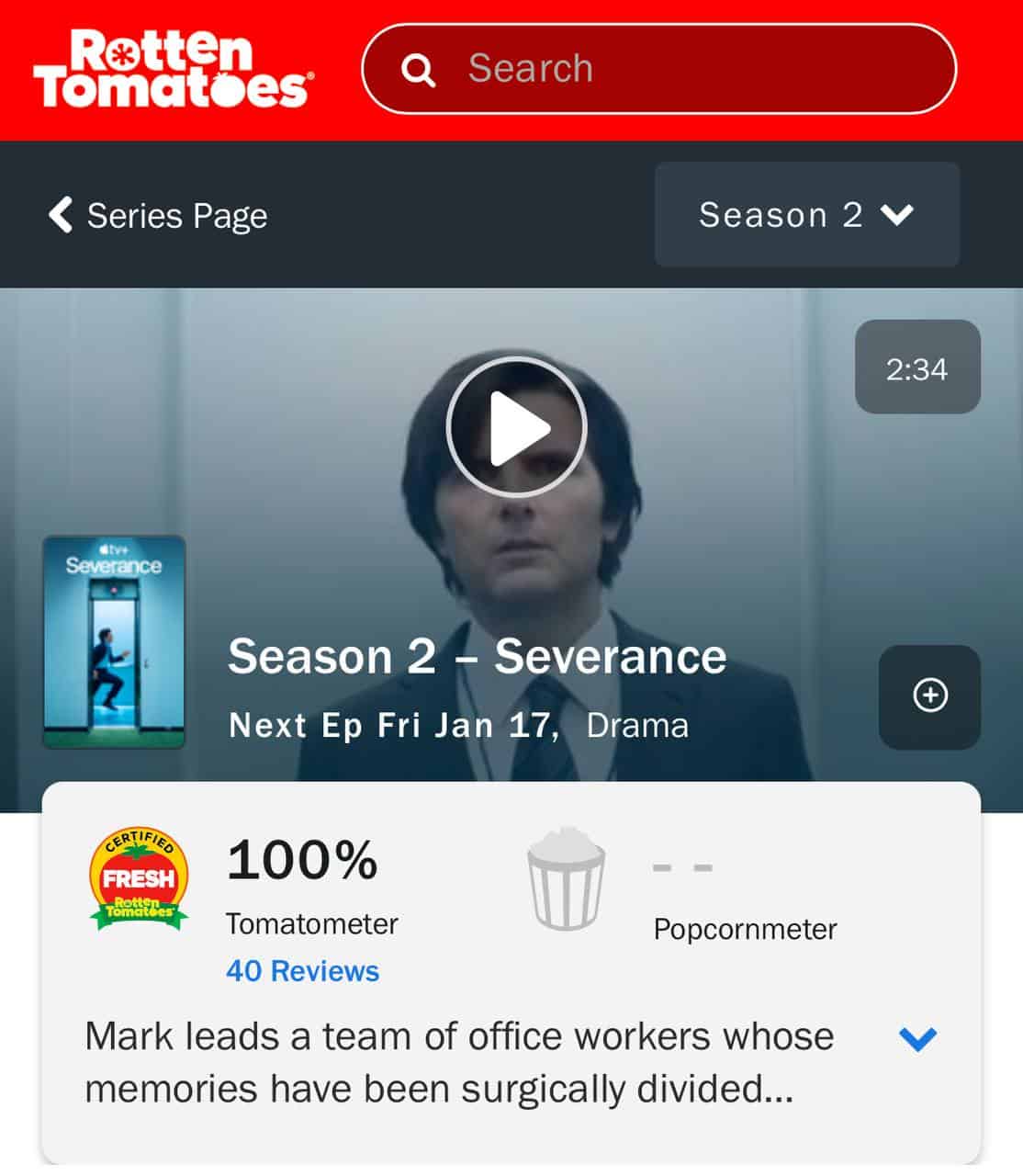
Task: Open the 40 Reviews link
Action: (x=302, y=971)
